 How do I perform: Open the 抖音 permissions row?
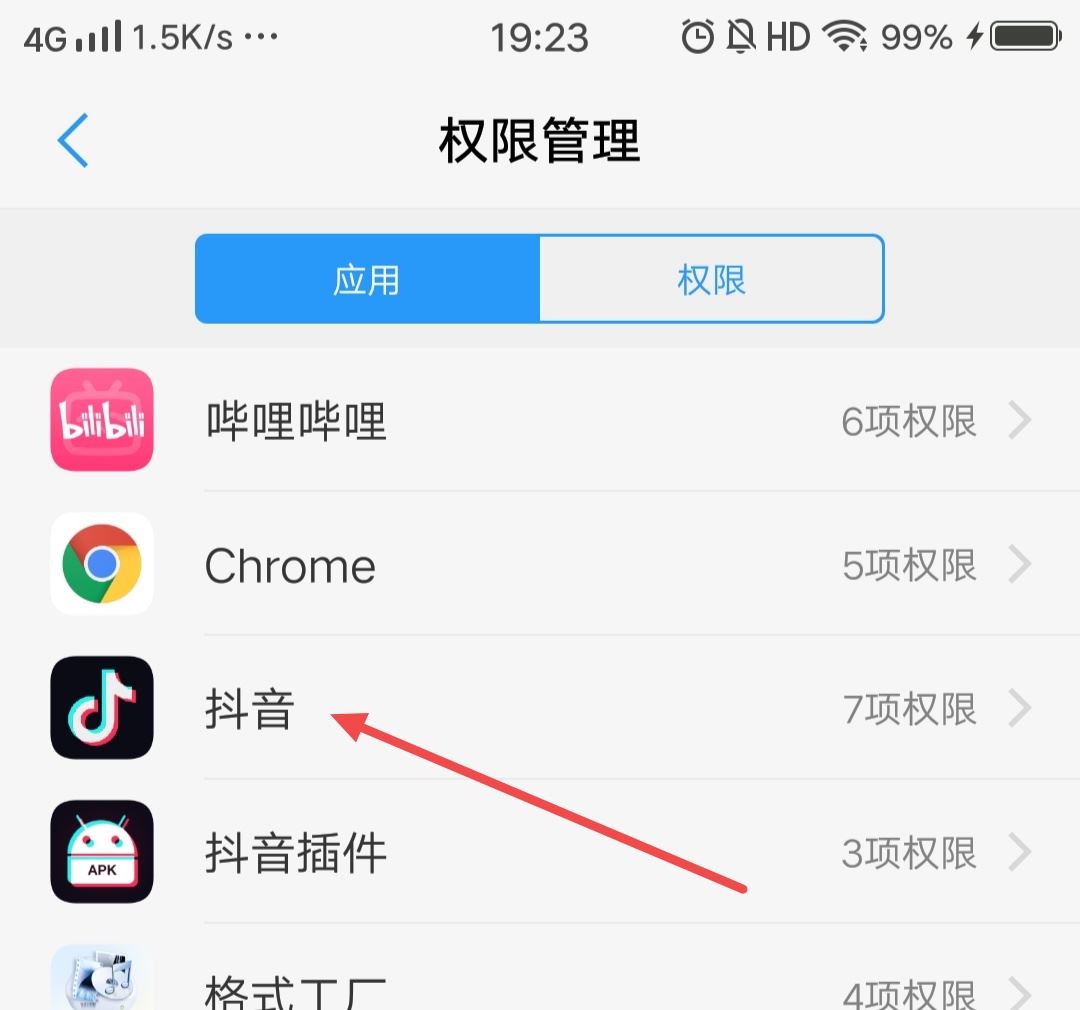(x=540, y=708)
